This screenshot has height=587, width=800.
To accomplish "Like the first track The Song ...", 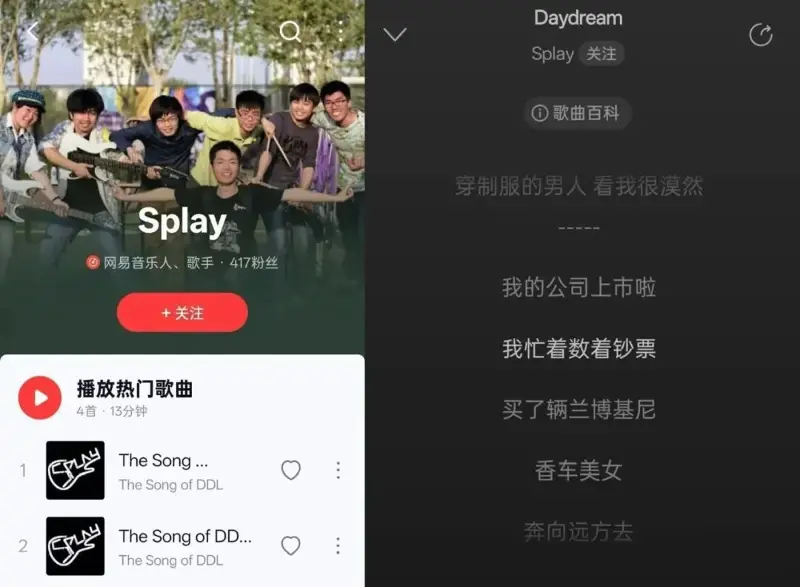I will 291,470.
